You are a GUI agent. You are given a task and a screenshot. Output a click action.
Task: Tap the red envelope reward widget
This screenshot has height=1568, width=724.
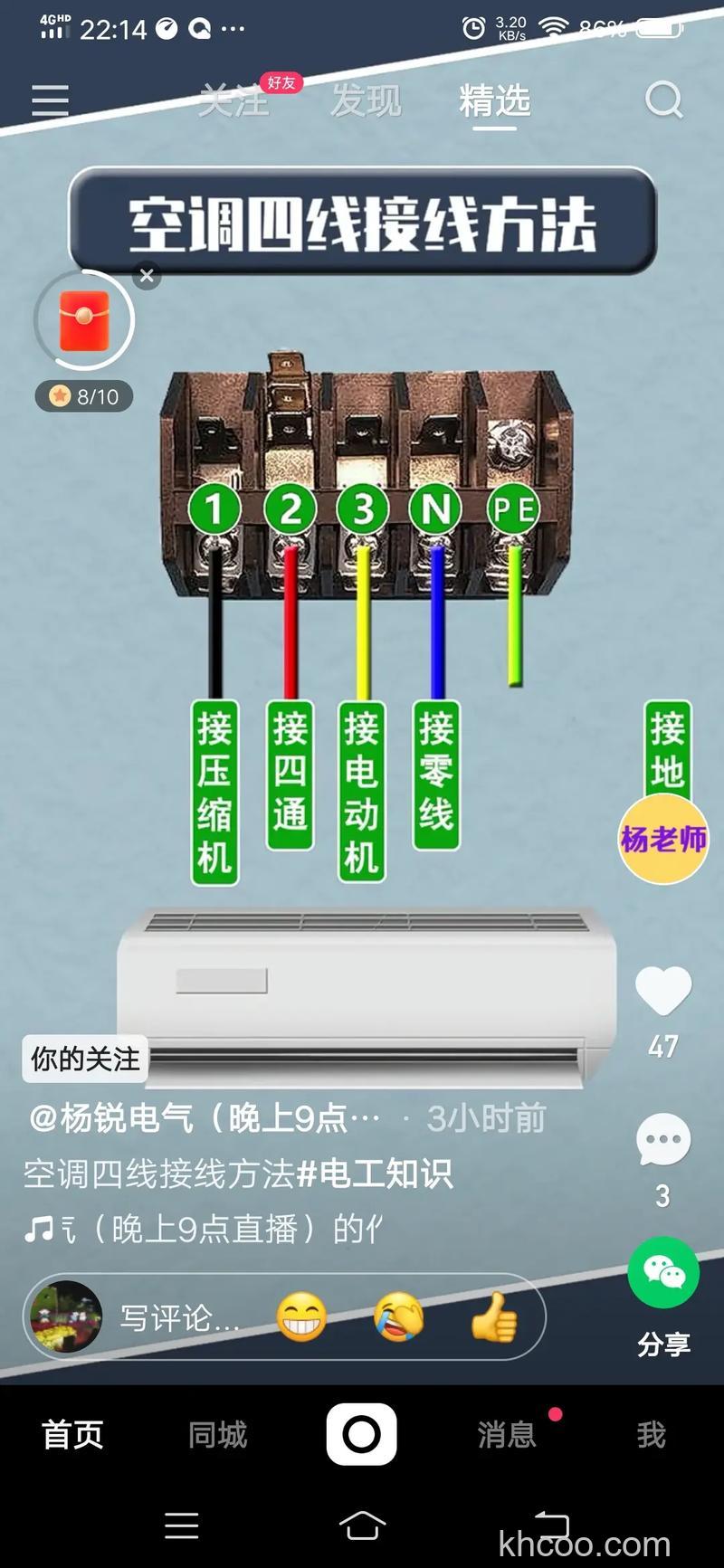pos(83,321)
